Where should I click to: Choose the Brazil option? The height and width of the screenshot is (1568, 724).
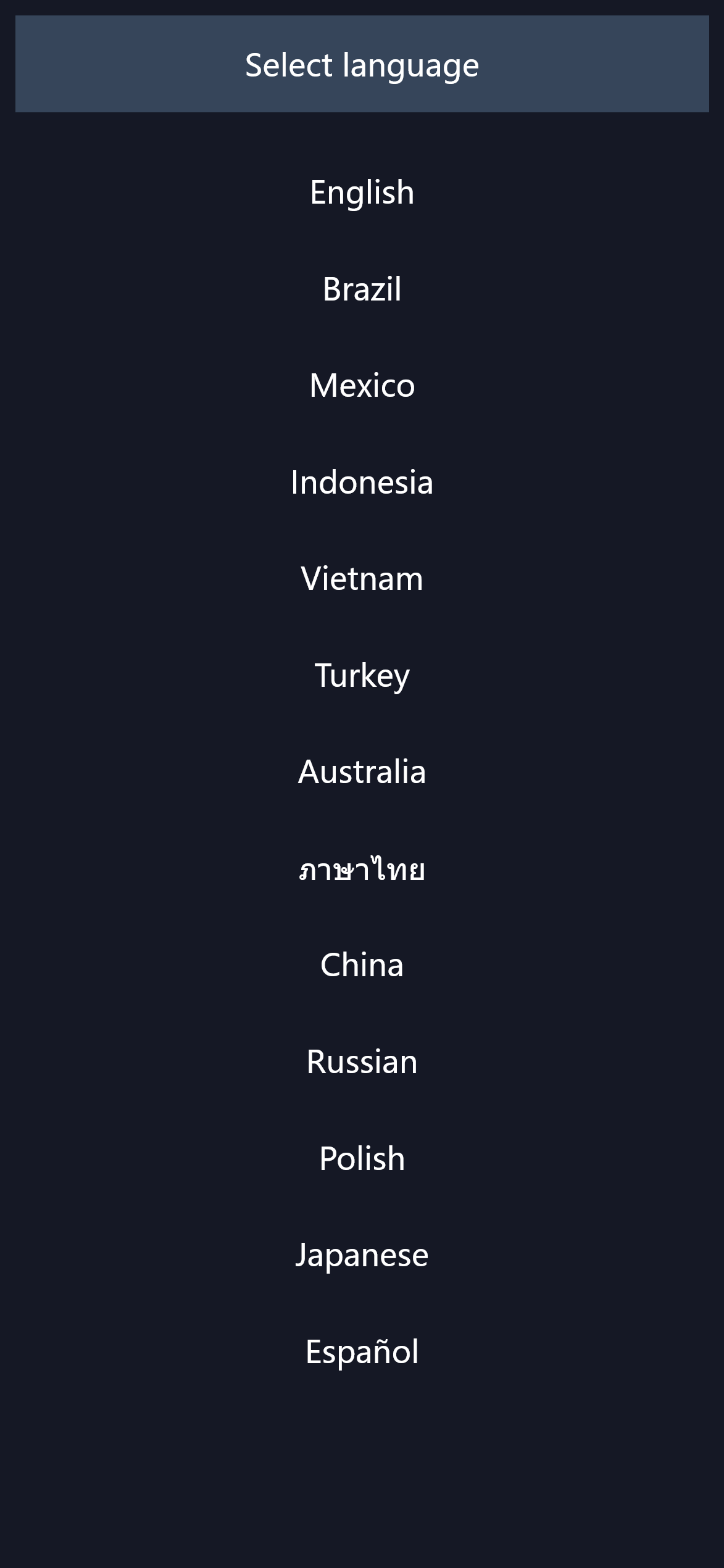(362, 289)
